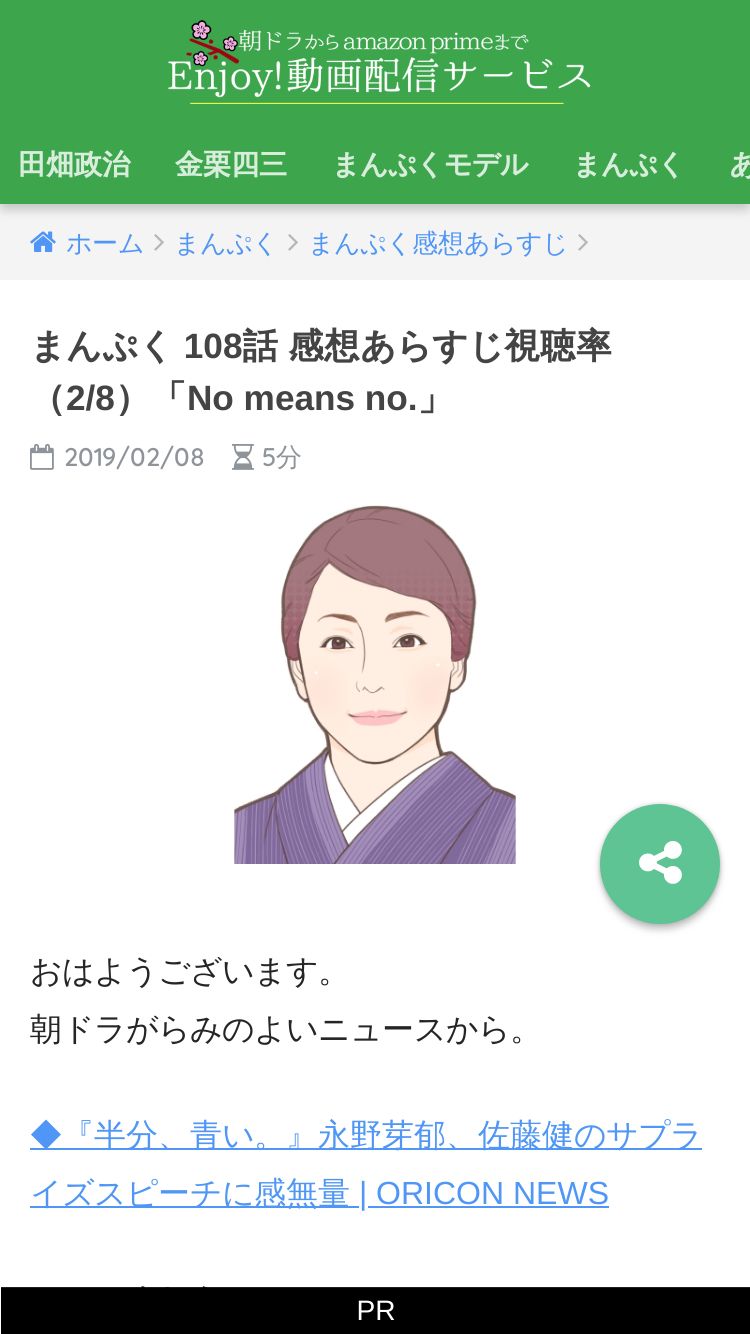Open the まんぷく breadcrumb link
The width and height of the screenshot is (750, 1334).
pyautogui.click(x=225, y=243)
